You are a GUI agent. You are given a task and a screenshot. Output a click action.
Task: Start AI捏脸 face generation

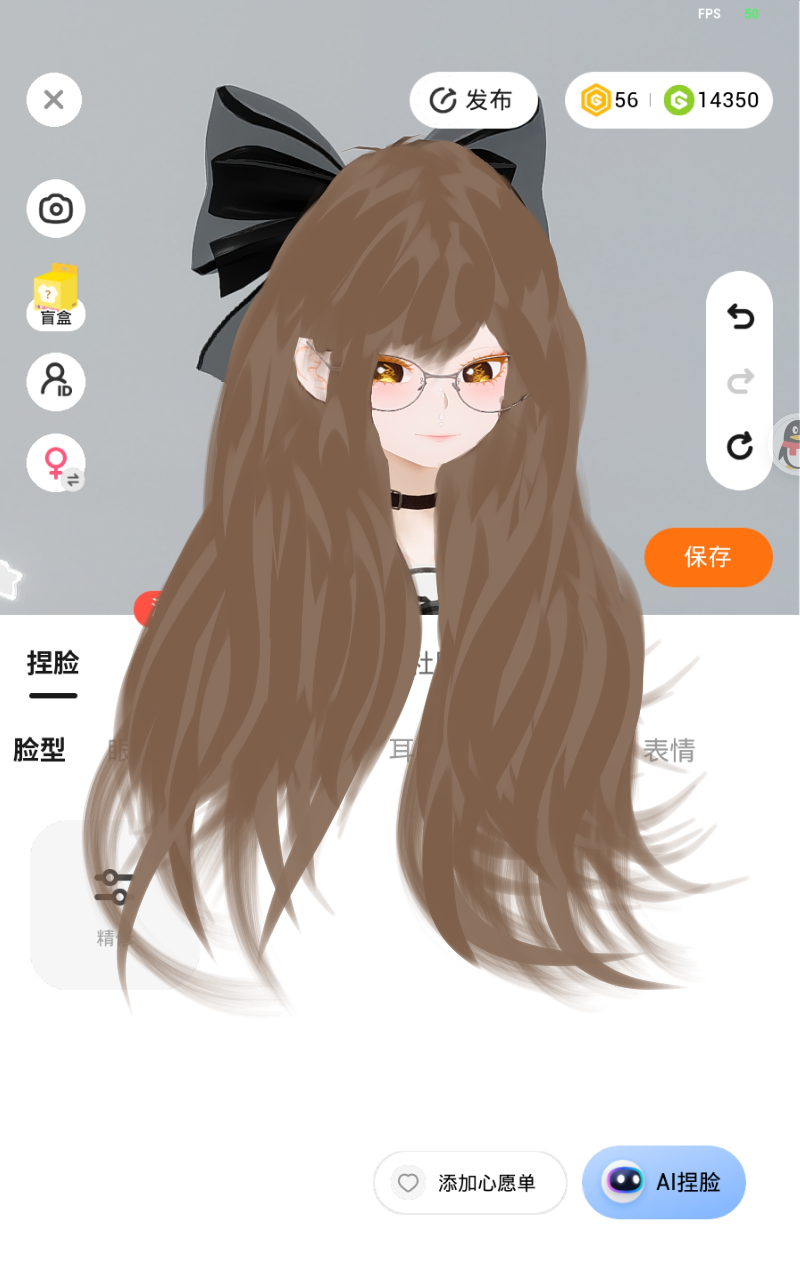(x=664, y=1182)
